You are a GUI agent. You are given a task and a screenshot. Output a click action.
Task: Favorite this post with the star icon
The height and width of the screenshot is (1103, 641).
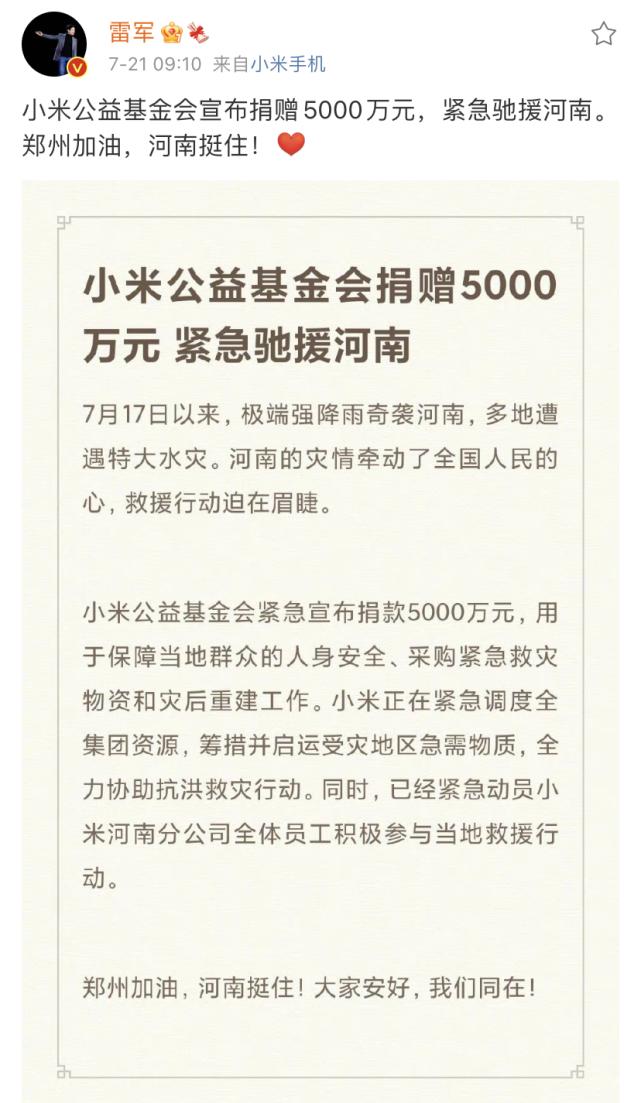tap(604, 33)
